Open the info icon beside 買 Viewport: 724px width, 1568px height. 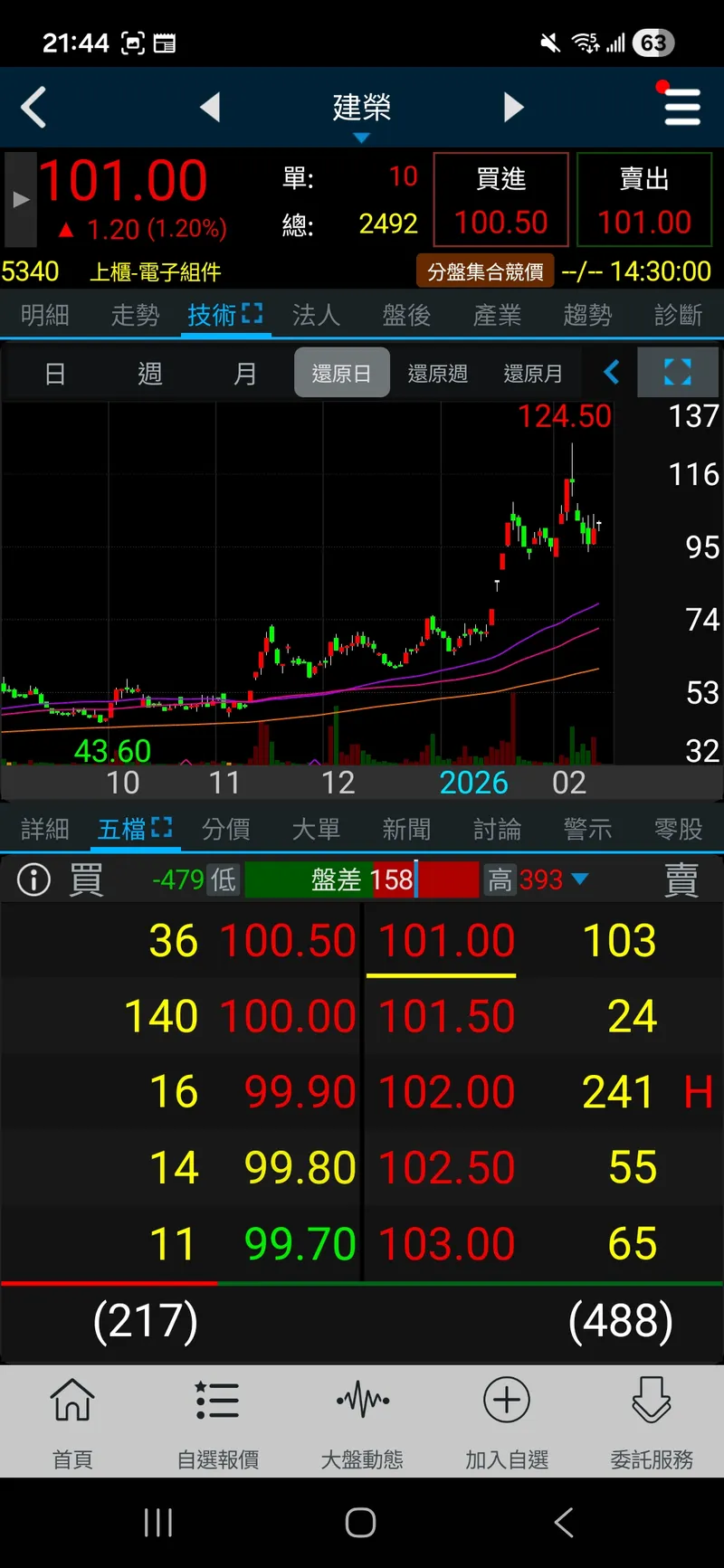(34, 879)
